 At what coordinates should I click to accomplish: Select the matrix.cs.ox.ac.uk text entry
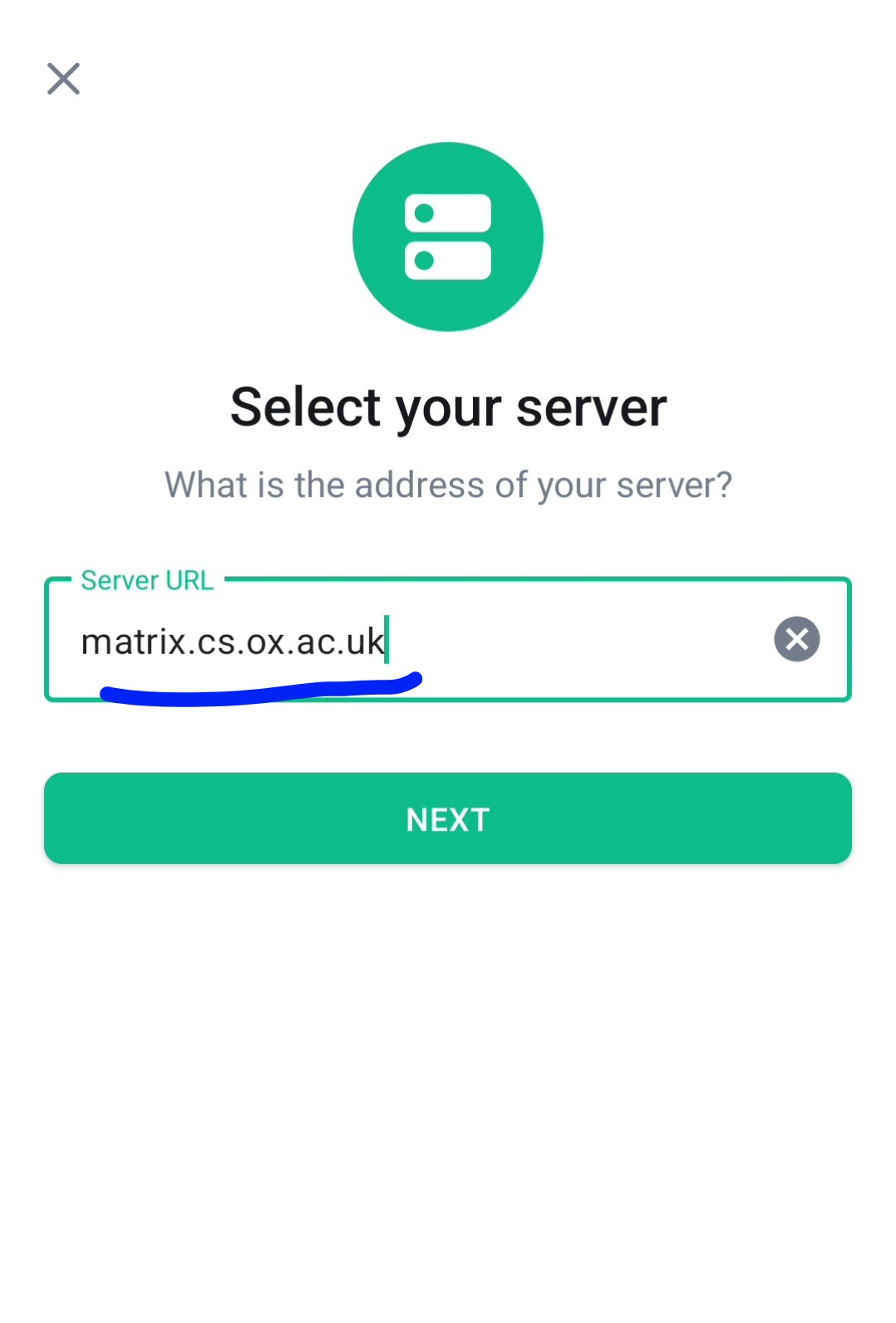point(234,639)
